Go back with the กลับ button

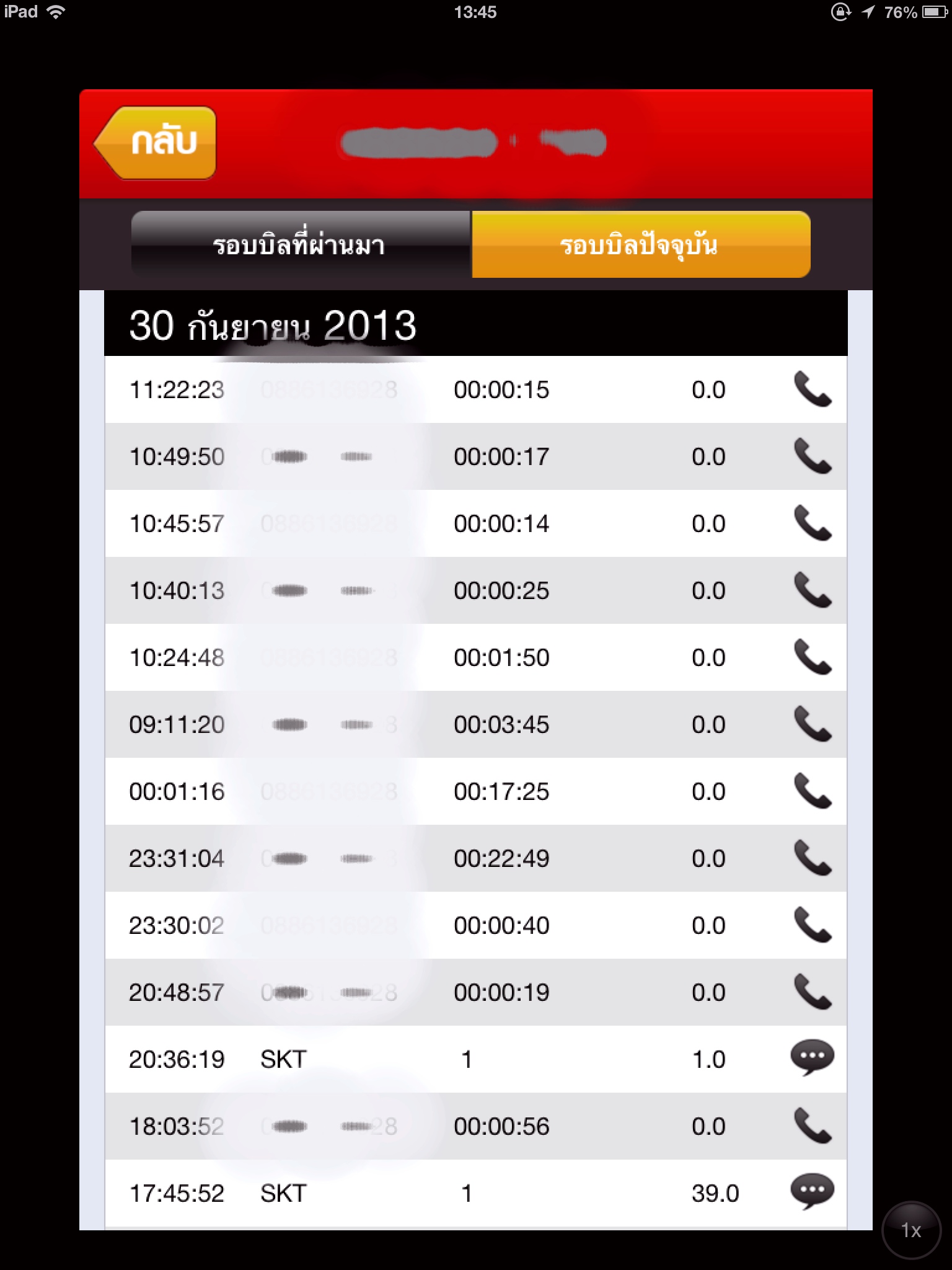pos(157,143)
